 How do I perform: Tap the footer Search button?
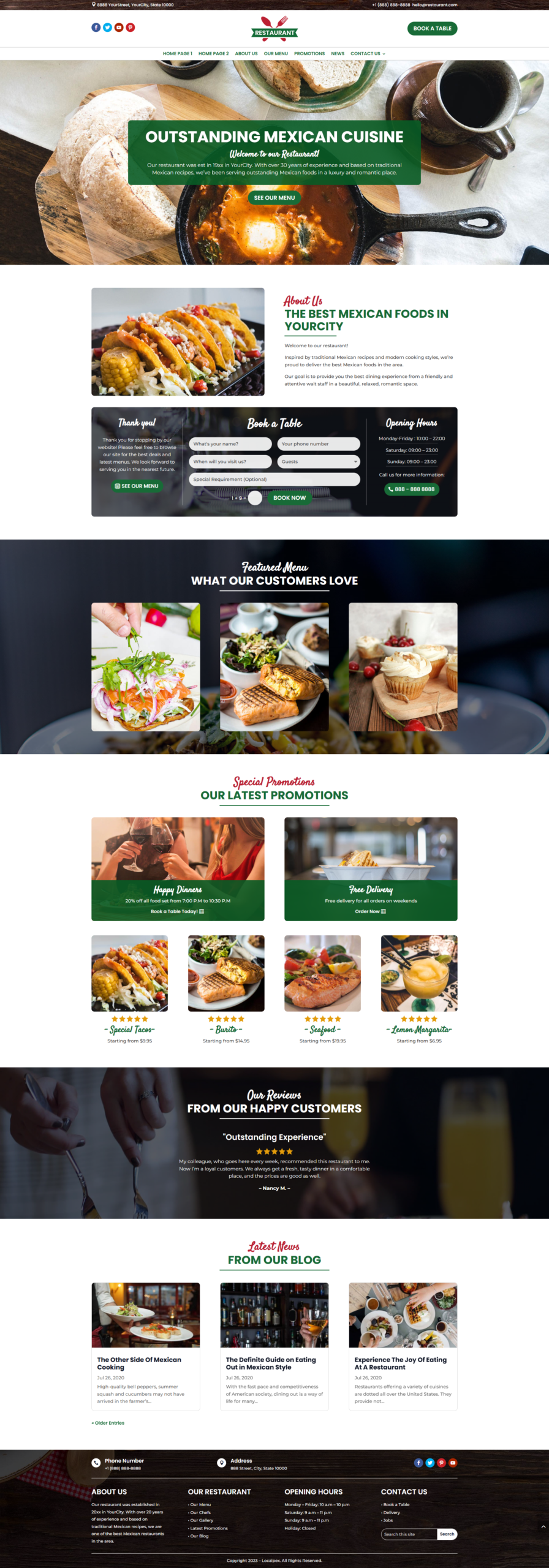pyautogui.click(x=447, y=1534)
